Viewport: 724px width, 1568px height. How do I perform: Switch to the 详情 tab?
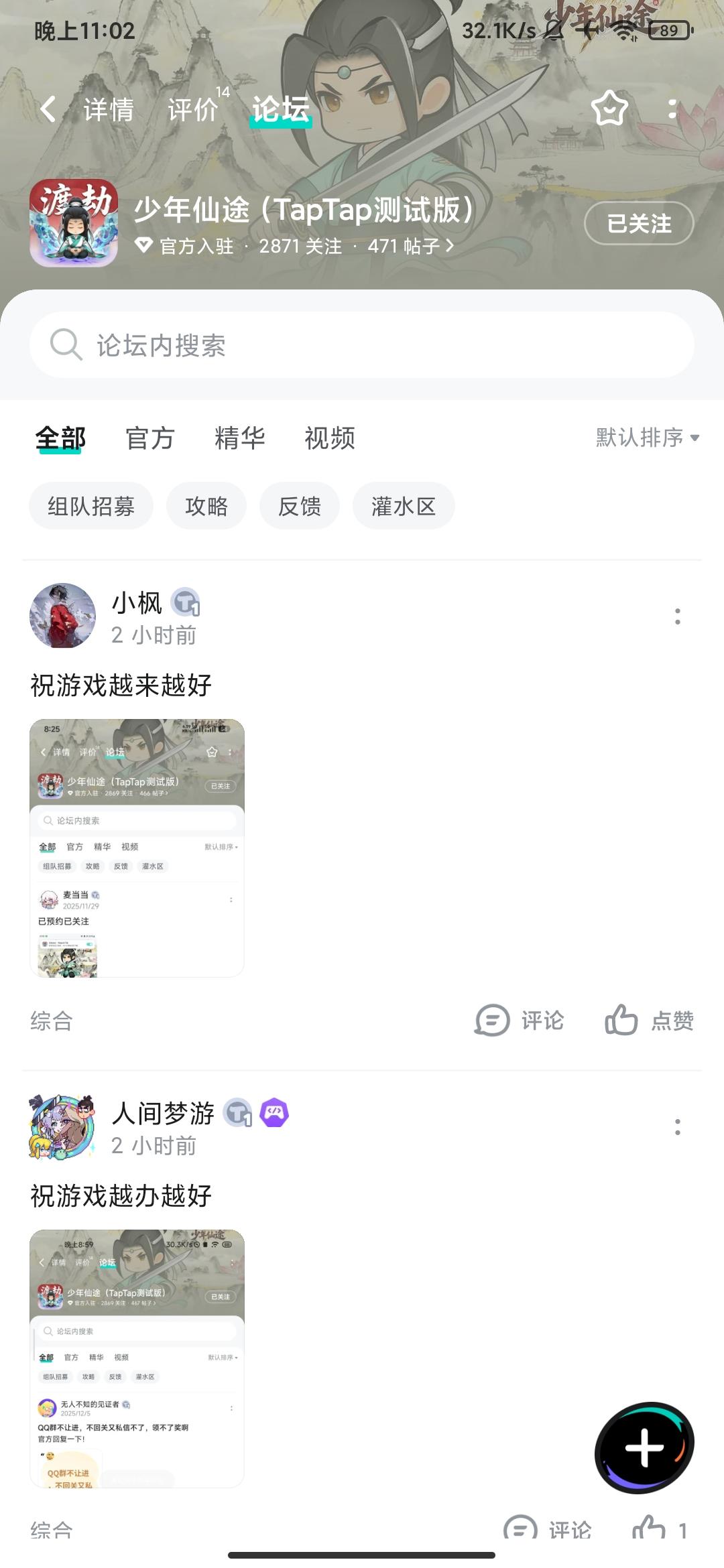click(109, 109)
